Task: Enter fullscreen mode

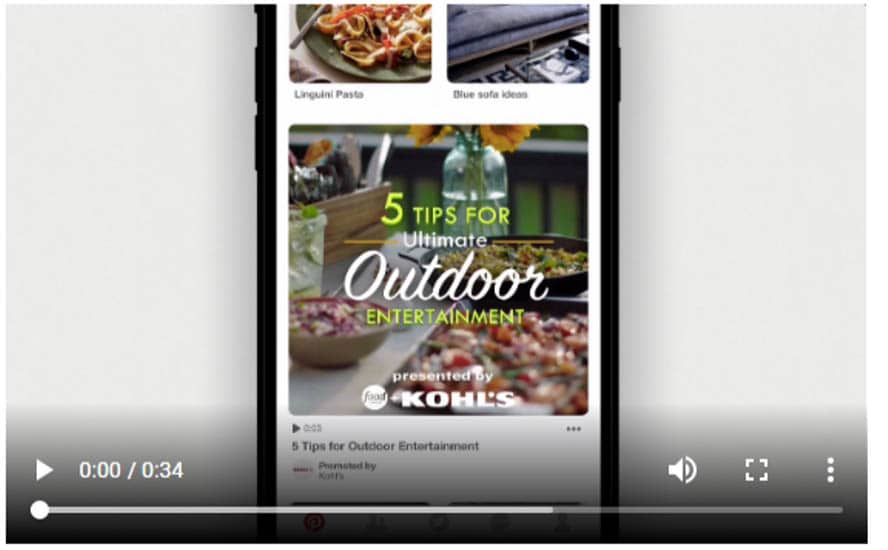Action: click(x=756, y=470)
